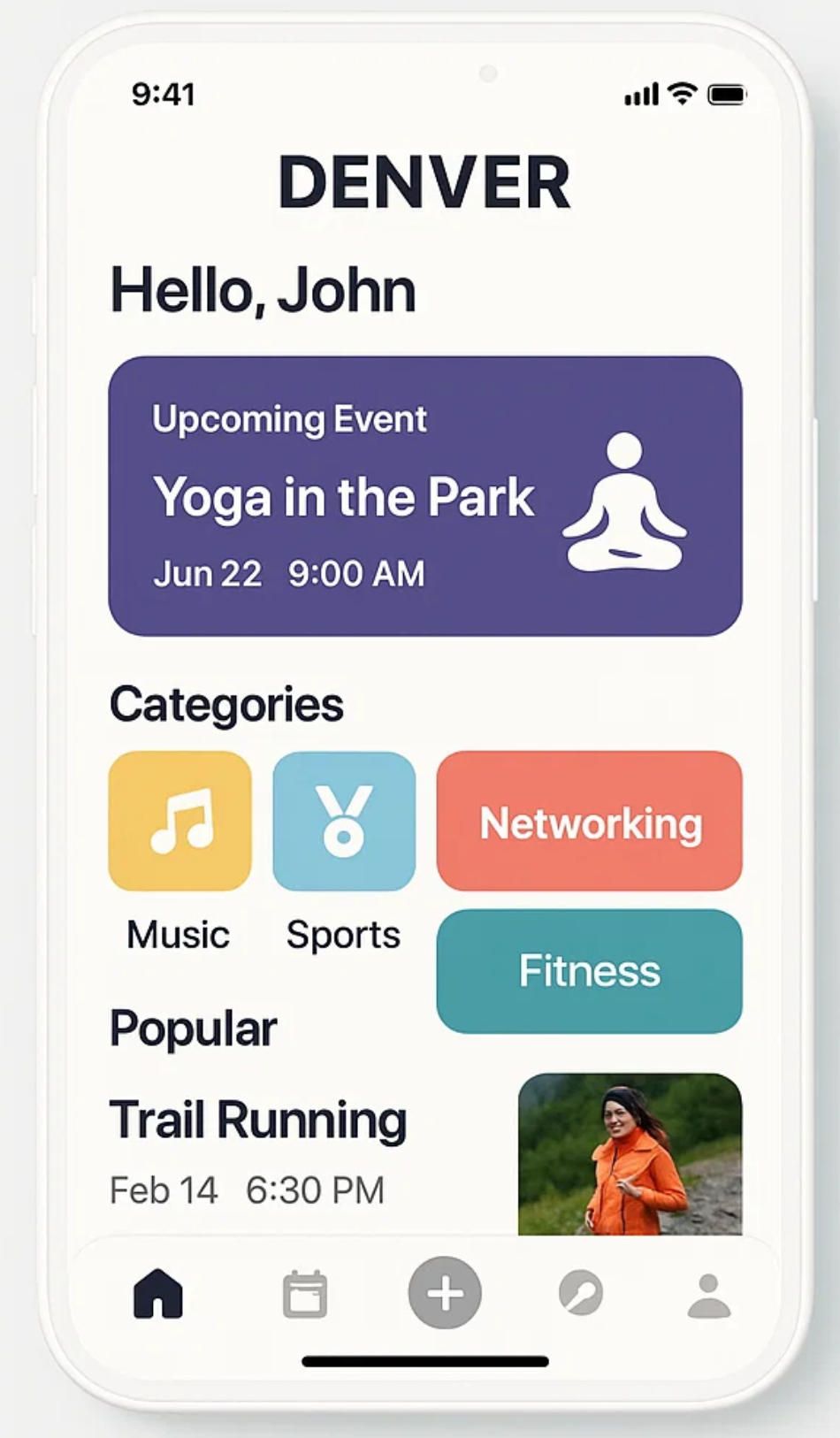Tap the Jun 22 date on the event card
The width and height of the screenshot is (840, 1438).
[x=207, y=573]
